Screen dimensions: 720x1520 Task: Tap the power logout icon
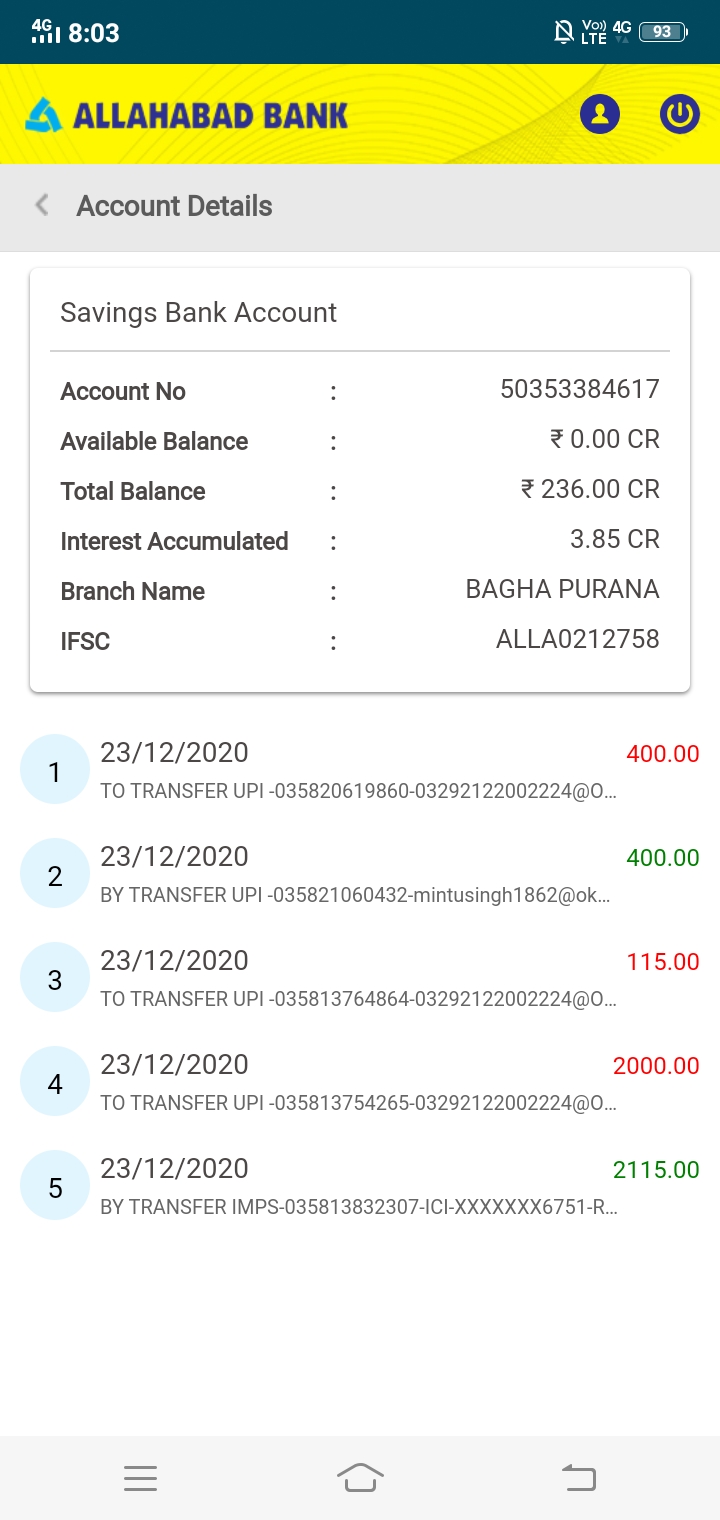tap(680, 114)
